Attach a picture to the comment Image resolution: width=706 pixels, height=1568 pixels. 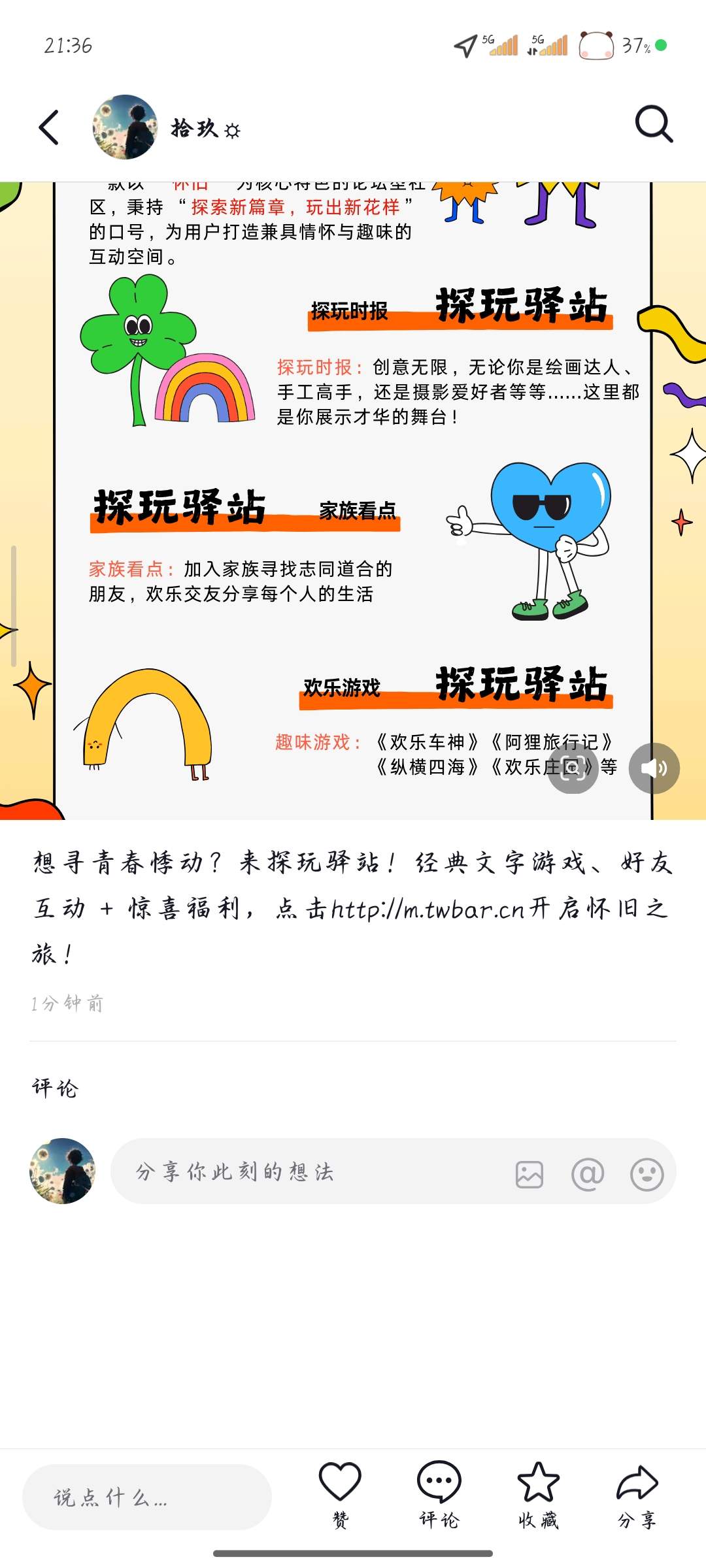point(529,1174)
